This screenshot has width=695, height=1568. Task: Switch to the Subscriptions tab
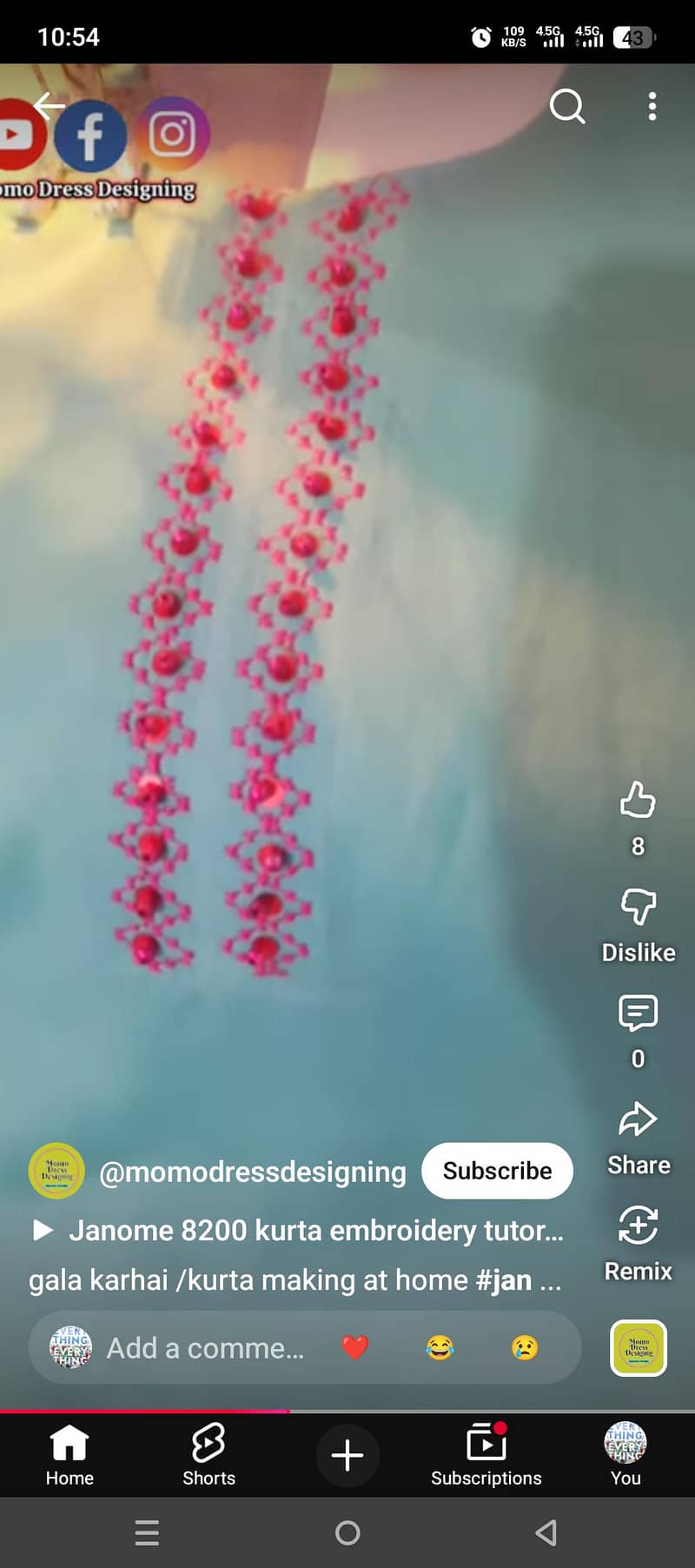click(486, 1454)
